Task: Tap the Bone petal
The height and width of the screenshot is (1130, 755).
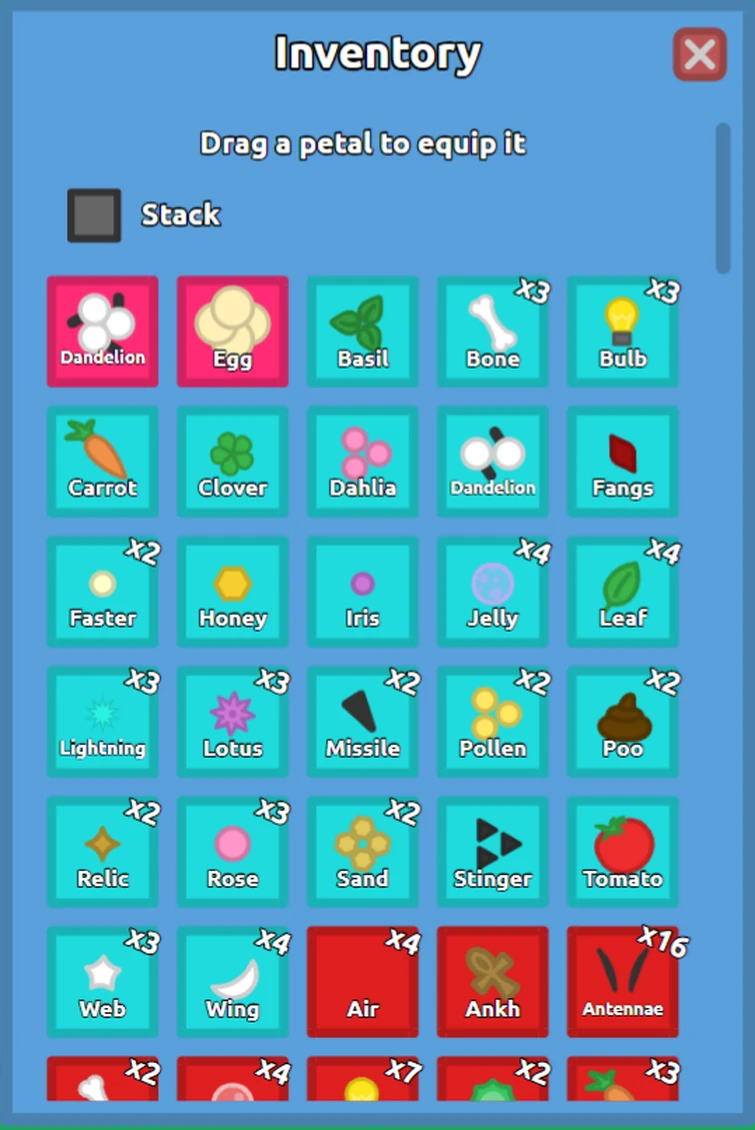Action: (493, 331)
